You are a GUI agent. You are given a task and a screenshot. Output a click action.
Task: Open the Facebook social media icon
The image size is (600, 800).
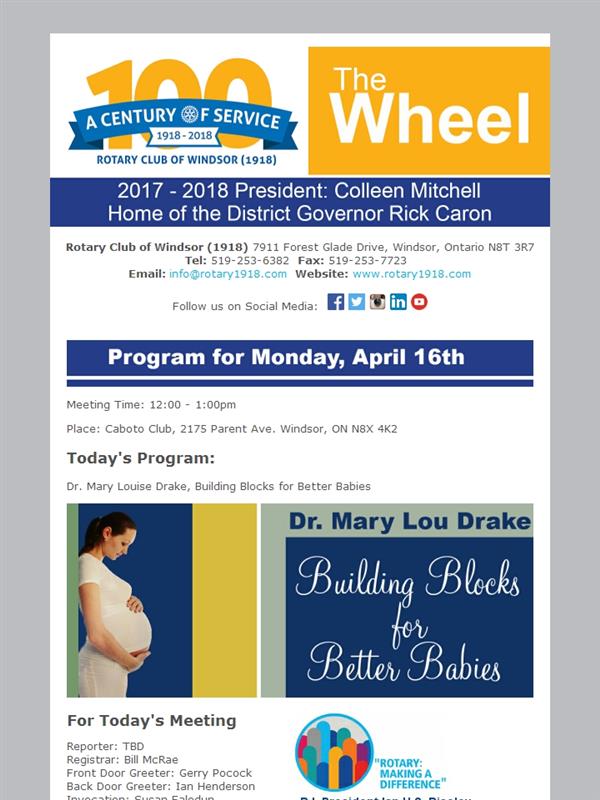[336, 302]
